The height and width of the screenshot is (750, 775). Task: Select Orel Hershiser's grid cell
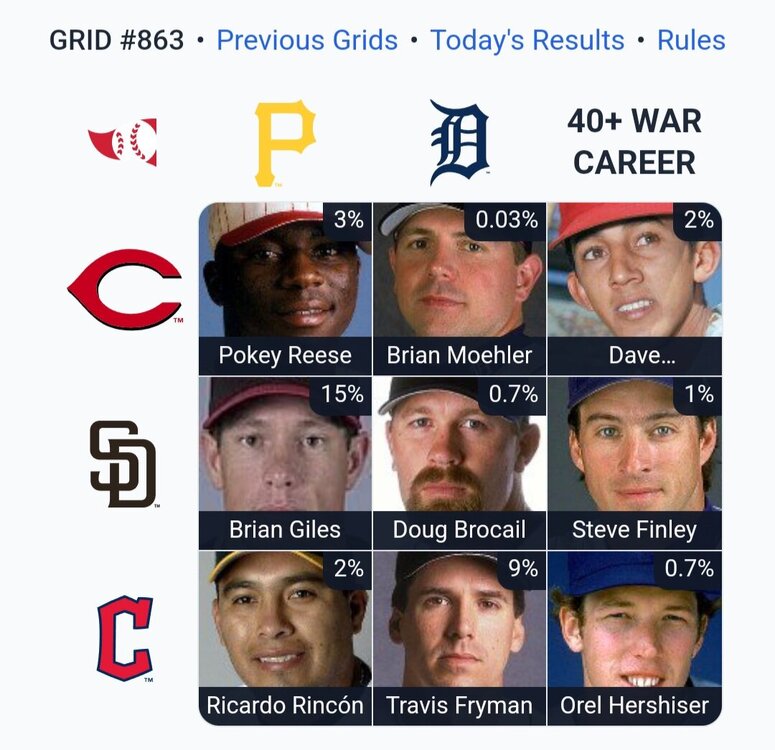(x=634, y=637)
